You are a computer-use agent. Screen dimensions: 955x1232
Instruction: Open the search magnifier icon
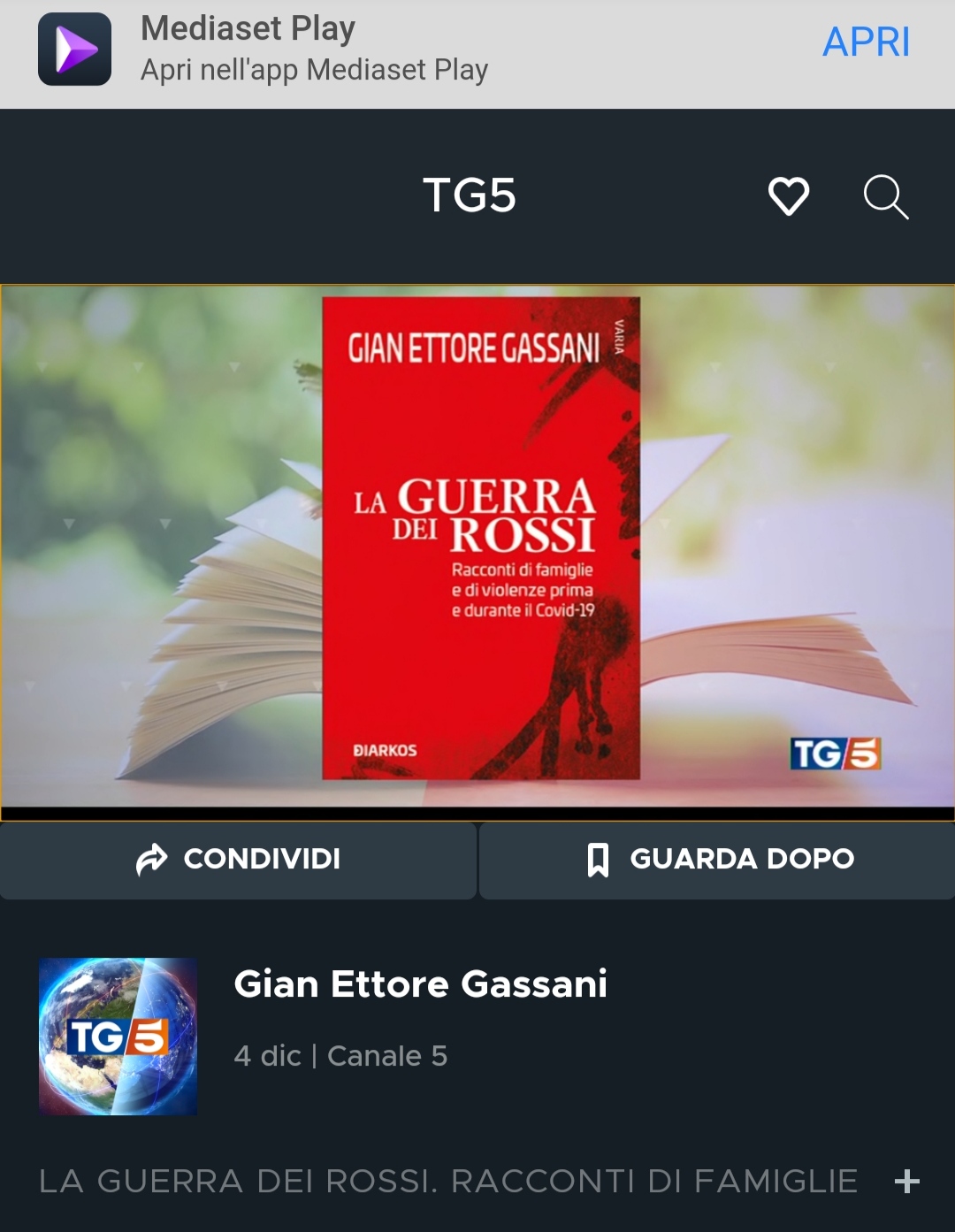[x=885, y=195]
